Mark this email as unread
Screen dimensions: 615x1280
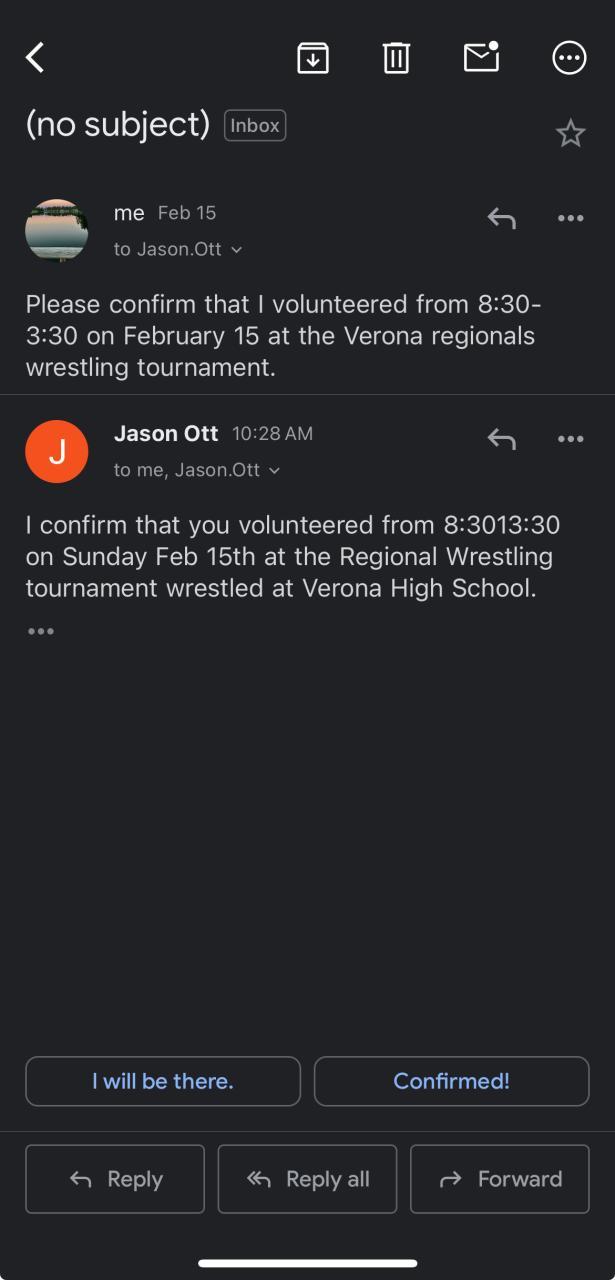point(482,58)
